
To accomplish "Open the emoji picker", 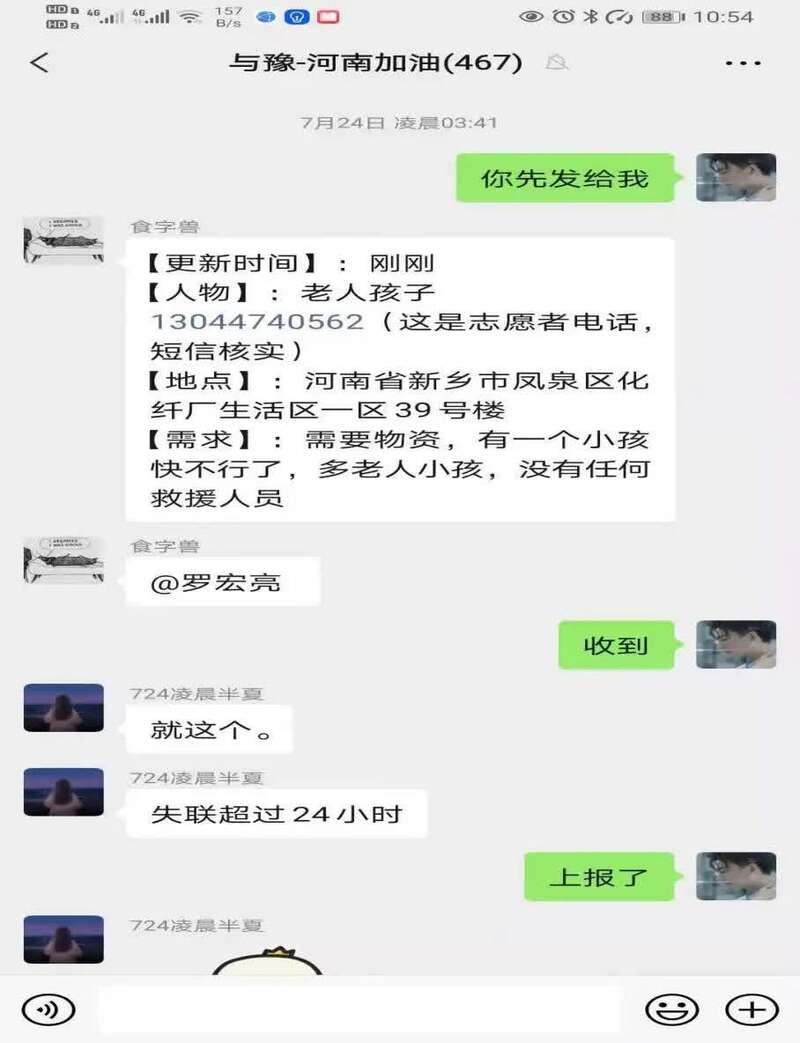I will point(671,1009).
